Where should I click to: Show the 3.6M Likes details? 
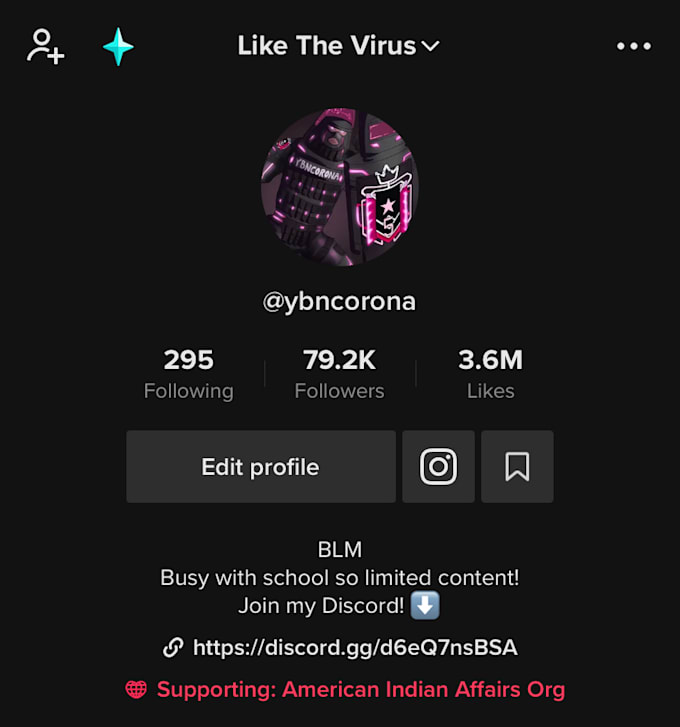tap(490, 374)
